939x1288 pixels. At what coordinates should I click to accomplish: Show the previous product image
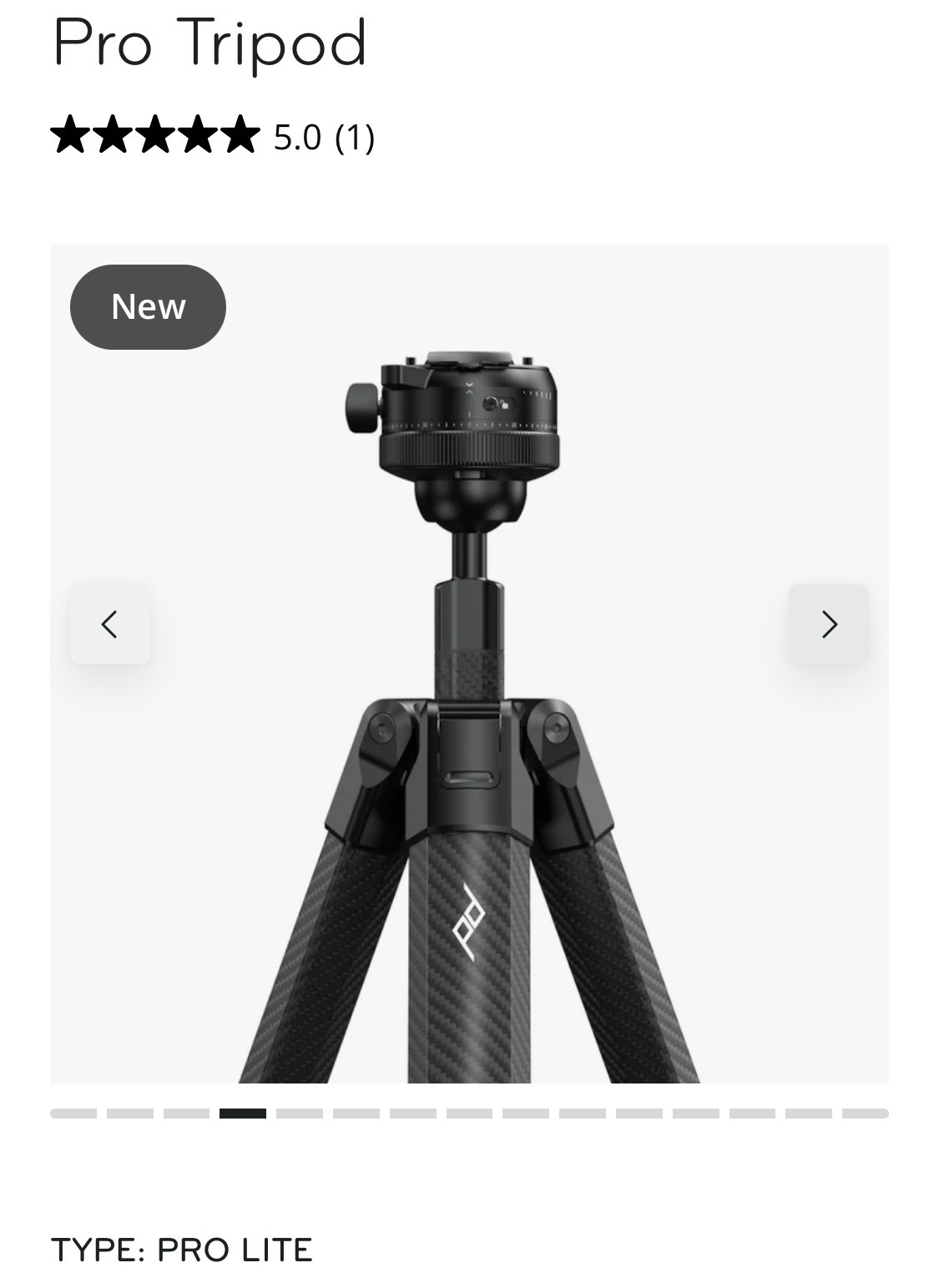click(x=109, y=624)
